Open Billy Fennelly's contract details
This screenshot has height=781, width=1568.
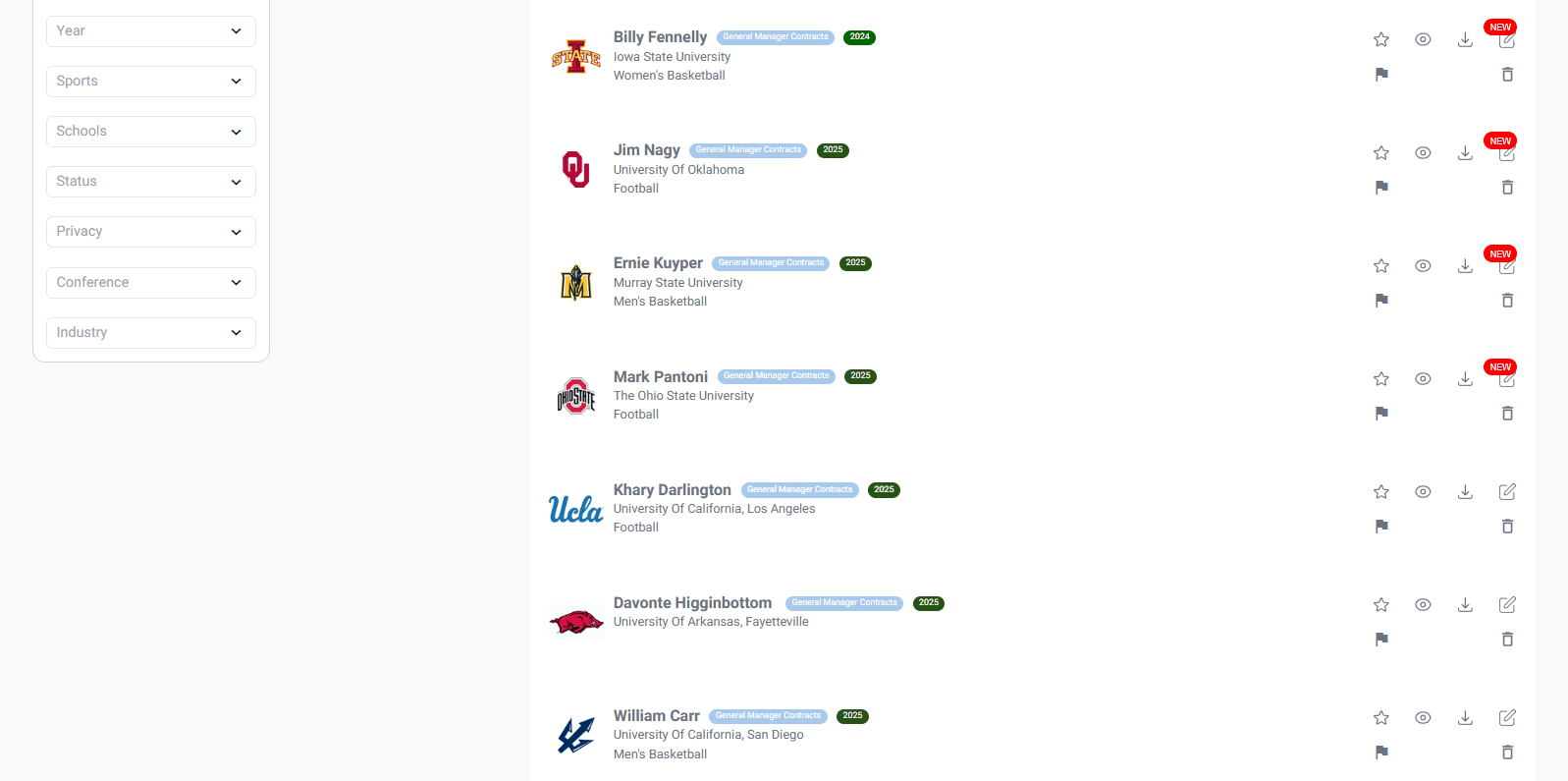[660, 37]
